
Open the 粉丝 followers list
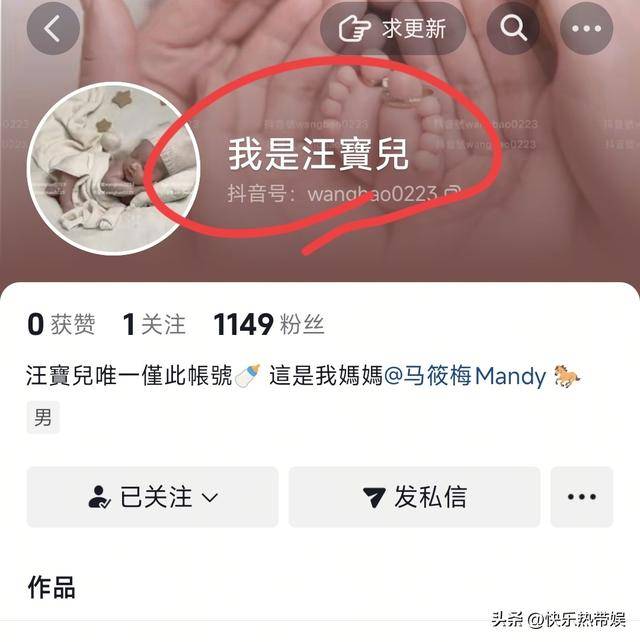(269, 325)
